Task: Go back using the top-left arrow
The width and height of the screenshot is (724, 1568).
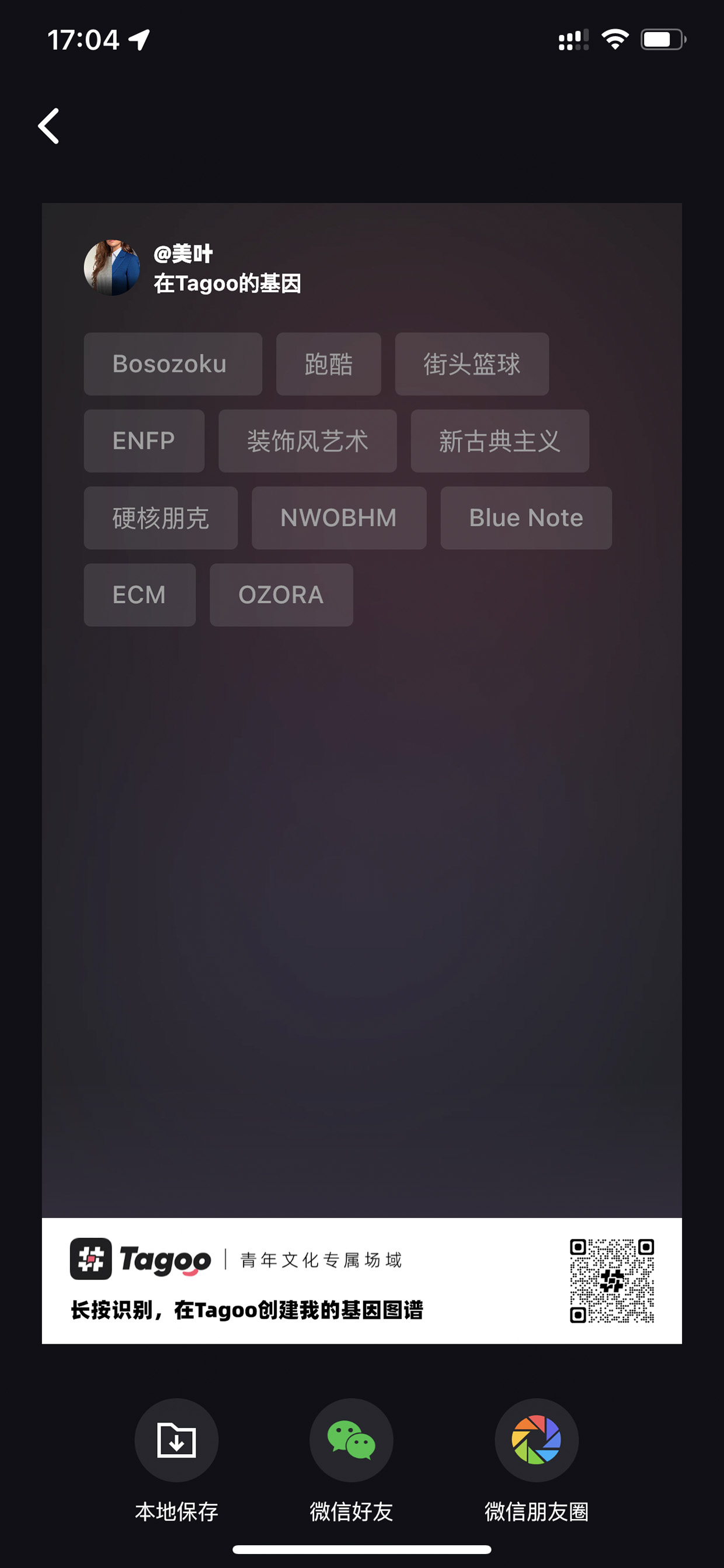Action: (x=48, y=126)
